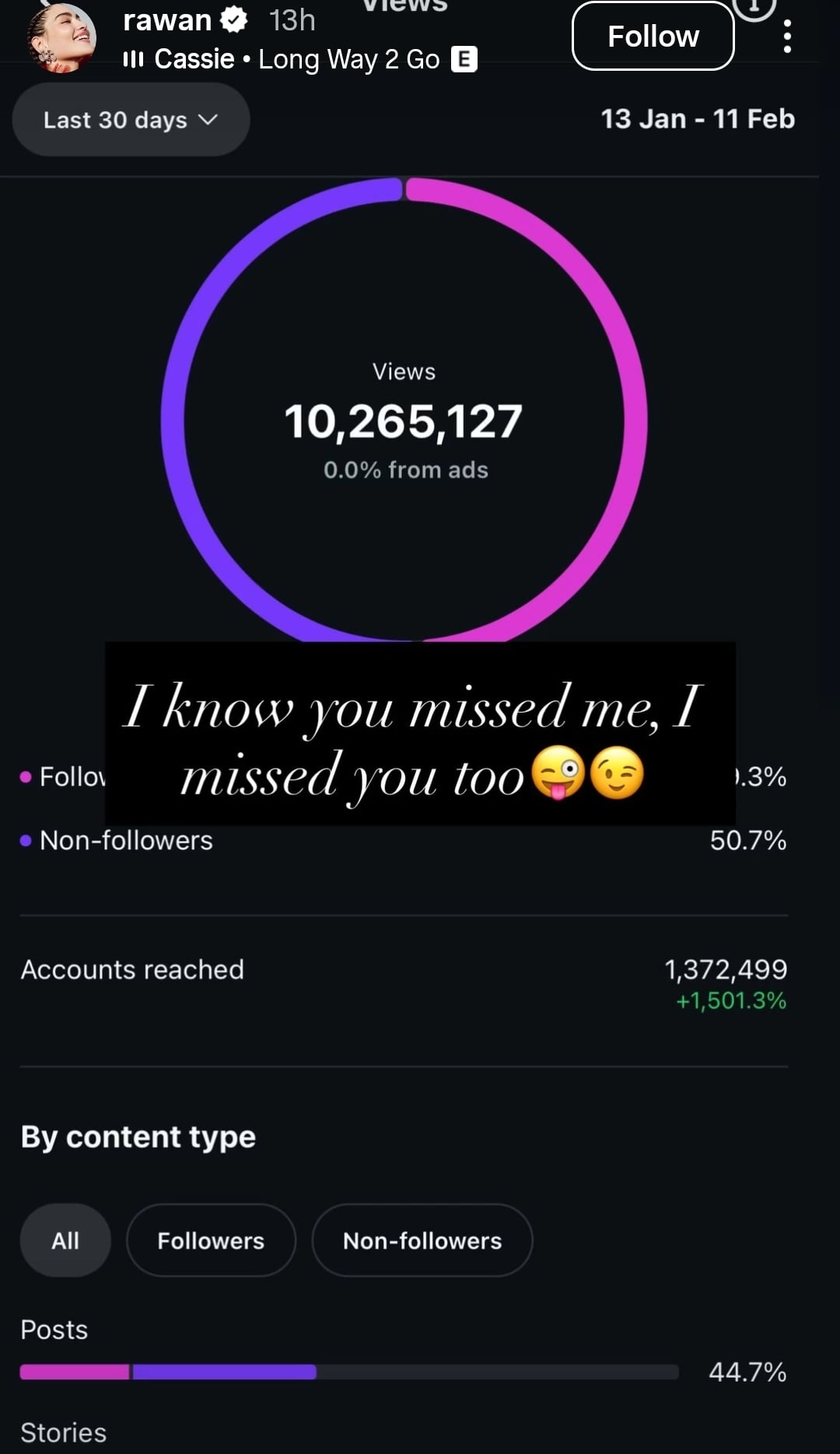Image resolution: width=840 pixels, height=1454 pixels.
Task: Open the Cassie Long Way 2 Go track
Action: pyautogui.click(x=299, y=59)
